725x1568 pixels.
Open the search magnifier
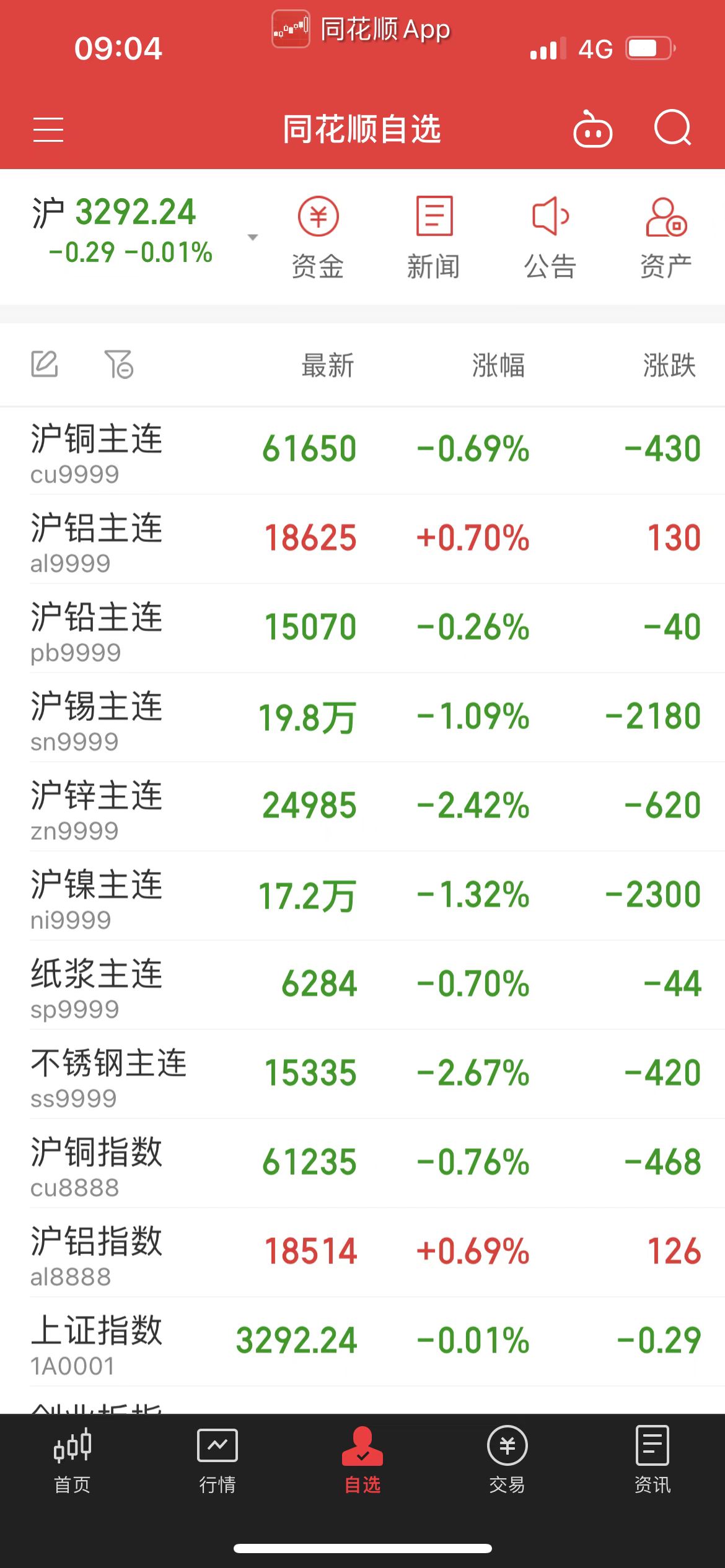point(672,128)
